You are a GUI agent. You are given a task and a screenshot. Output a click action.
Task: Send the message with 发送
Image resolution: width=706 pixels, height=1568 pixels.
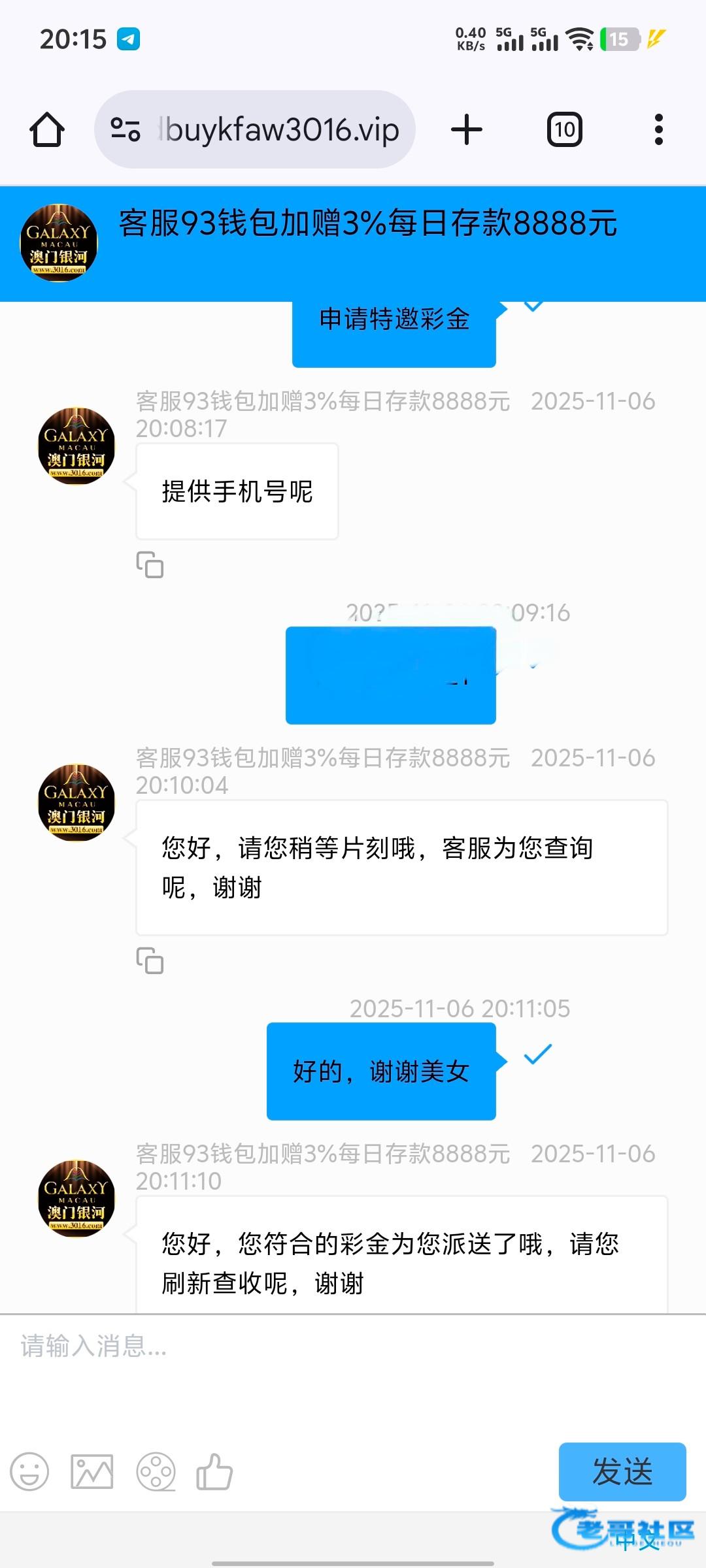622,1473
